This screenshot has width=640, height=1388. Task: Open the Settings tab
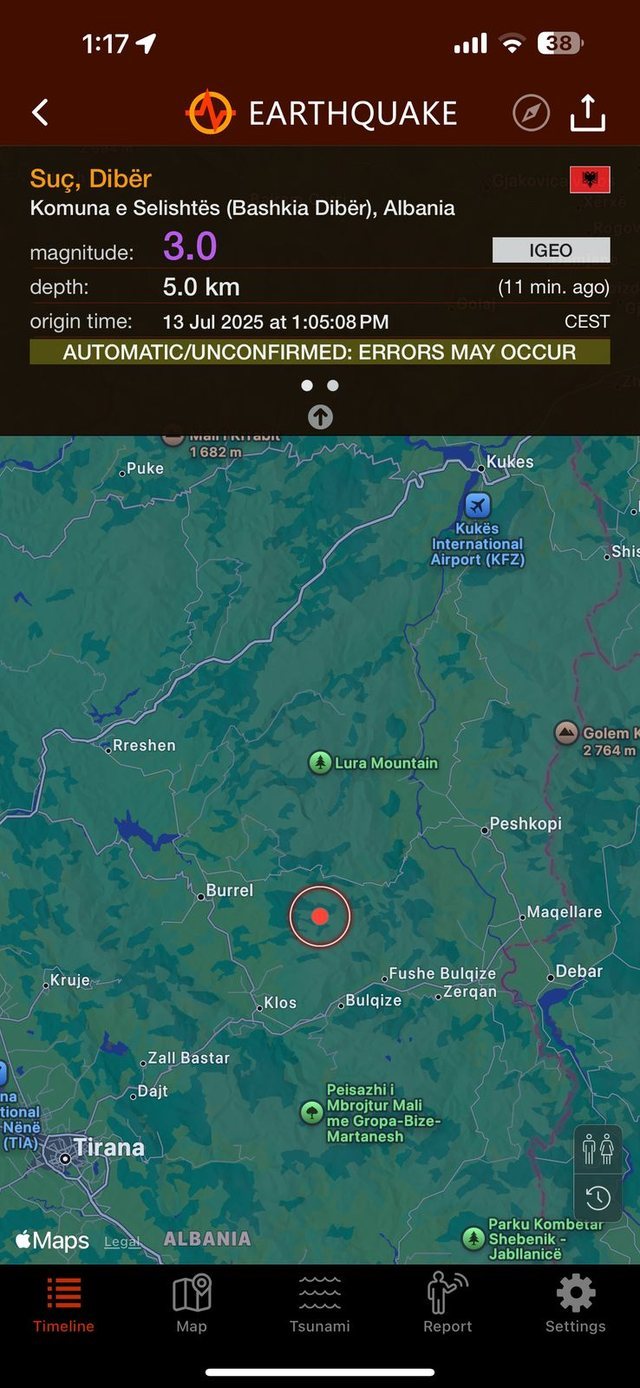(575, 1304)
